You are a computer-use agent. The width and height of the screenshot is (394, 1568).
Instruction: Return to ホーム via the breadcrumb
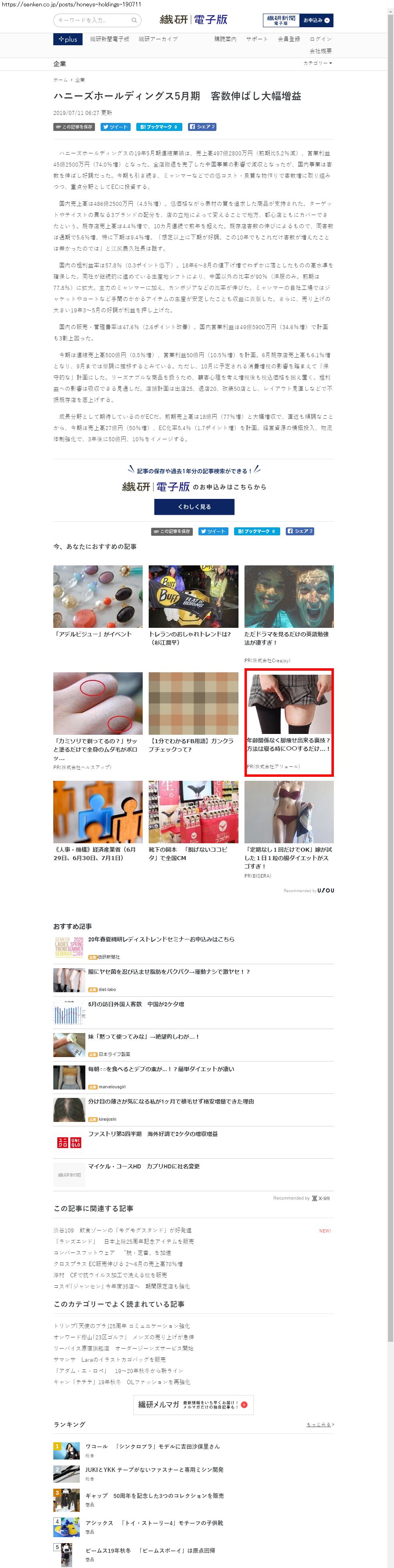pos(60,80)
